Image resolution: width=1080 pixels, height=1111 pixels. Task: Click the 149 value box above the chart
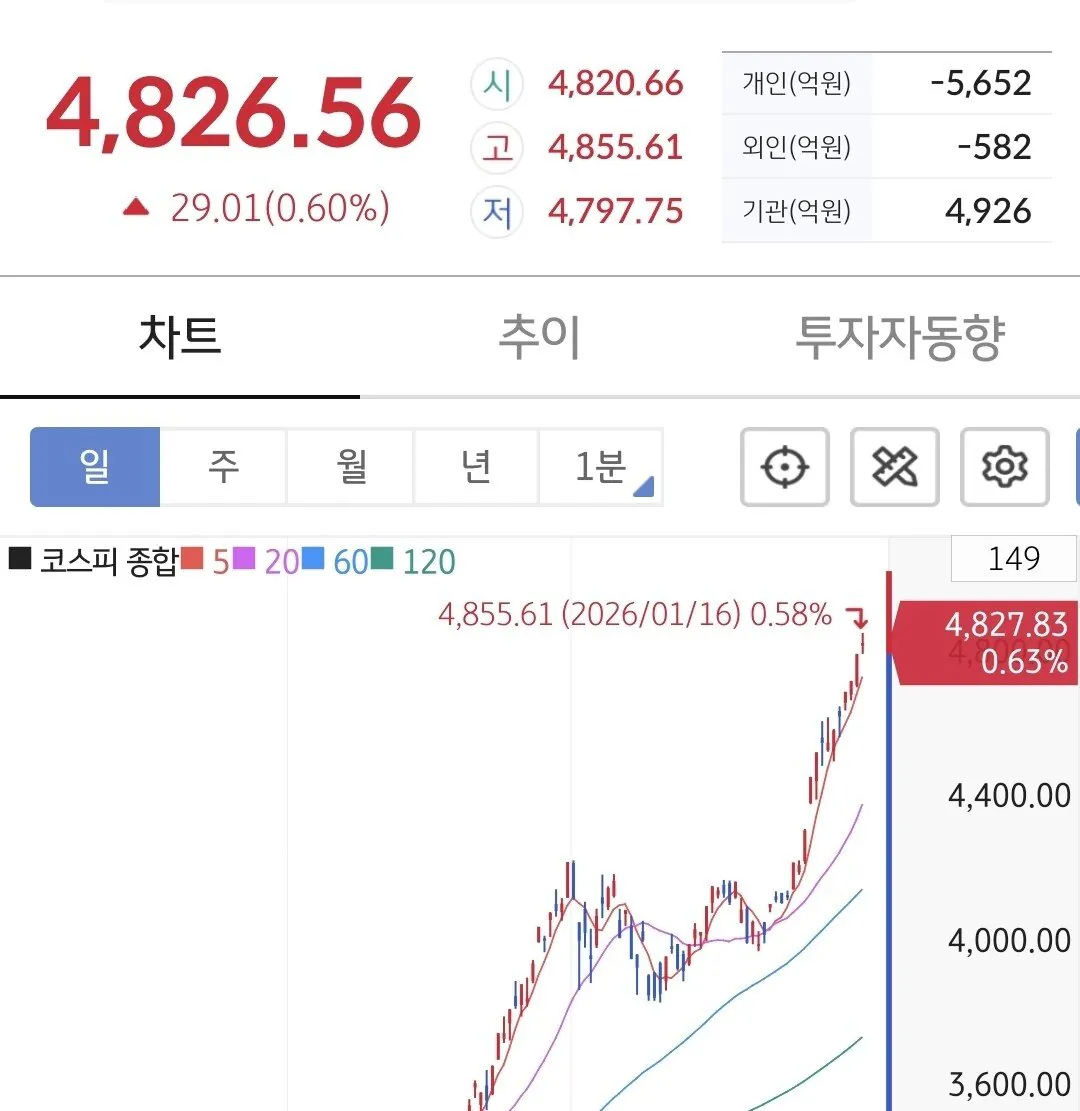tap(1013, 559)
